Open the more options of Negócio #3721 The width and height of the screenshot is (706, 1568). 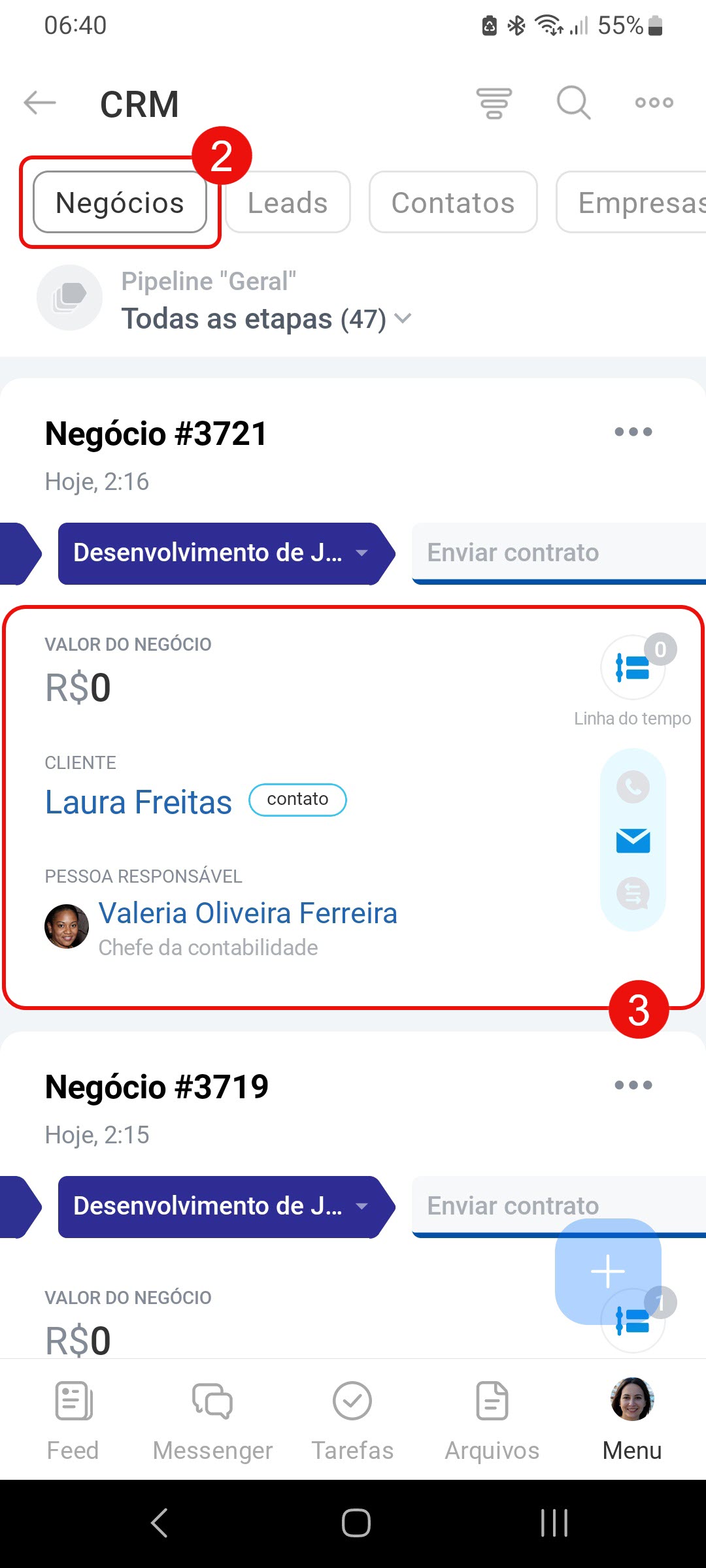click(633, 432)
